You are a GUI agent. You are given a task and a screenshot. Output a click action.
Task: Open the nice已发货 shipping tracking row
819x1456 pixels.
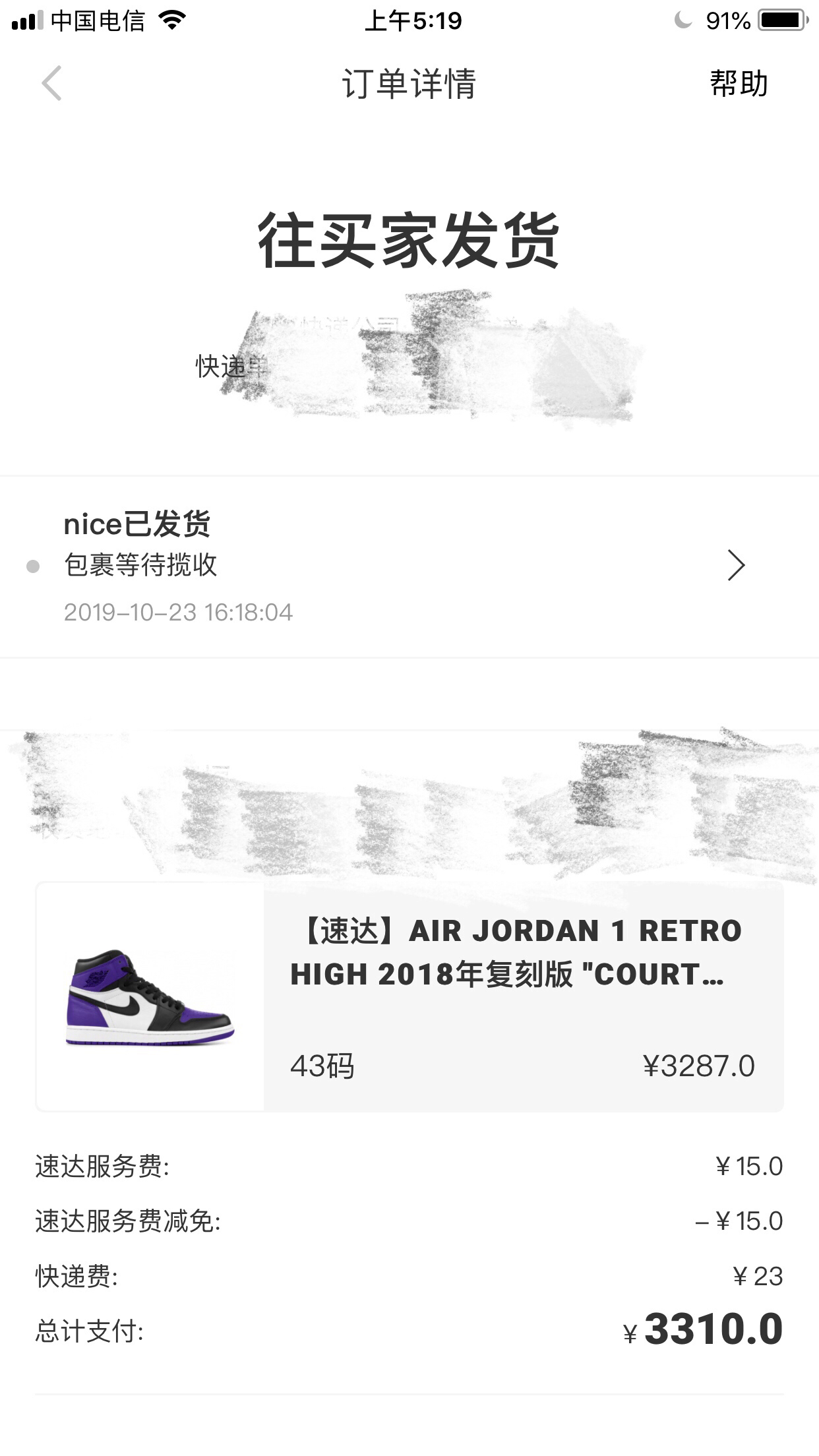coord(409,566)
